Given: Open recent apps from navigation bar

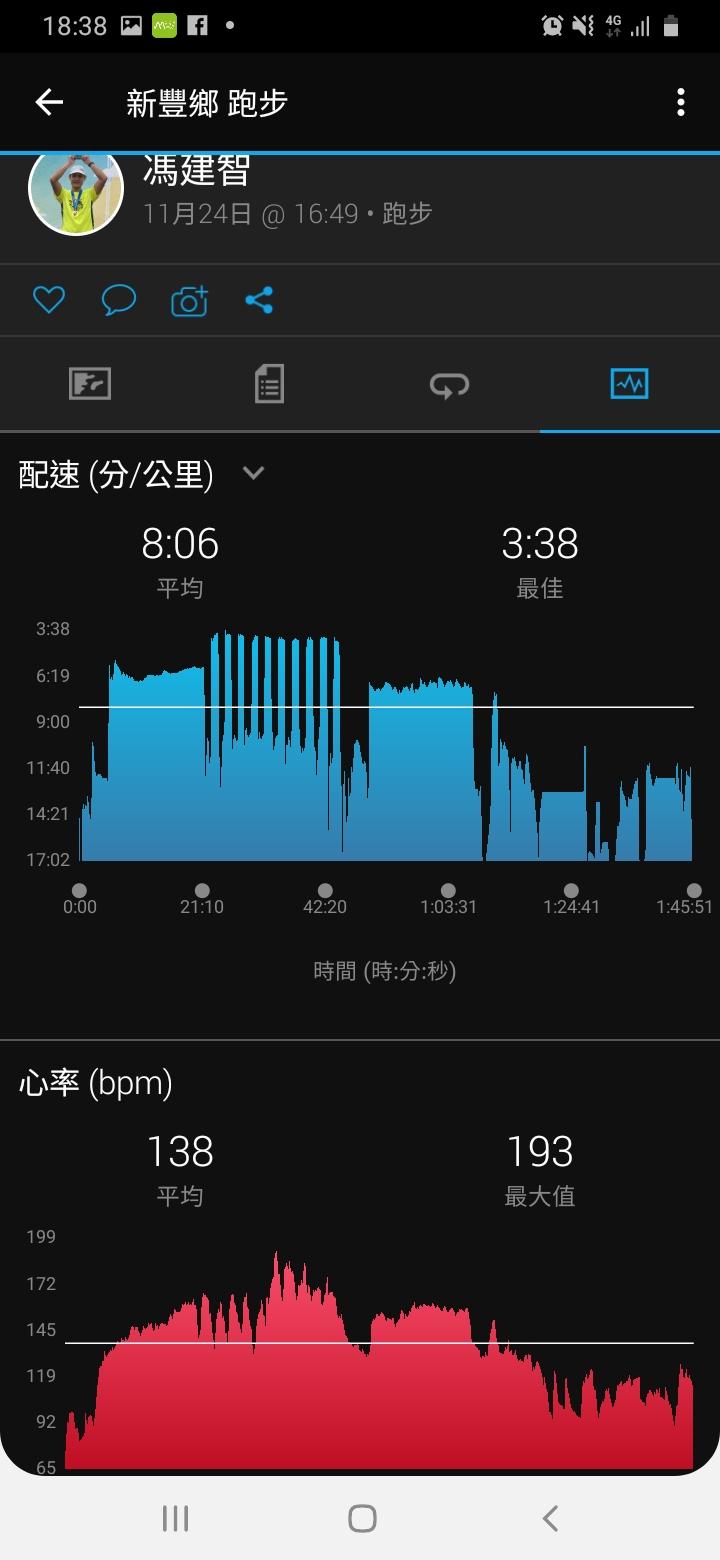Looking at the screenshot, I should [175, 1518].
